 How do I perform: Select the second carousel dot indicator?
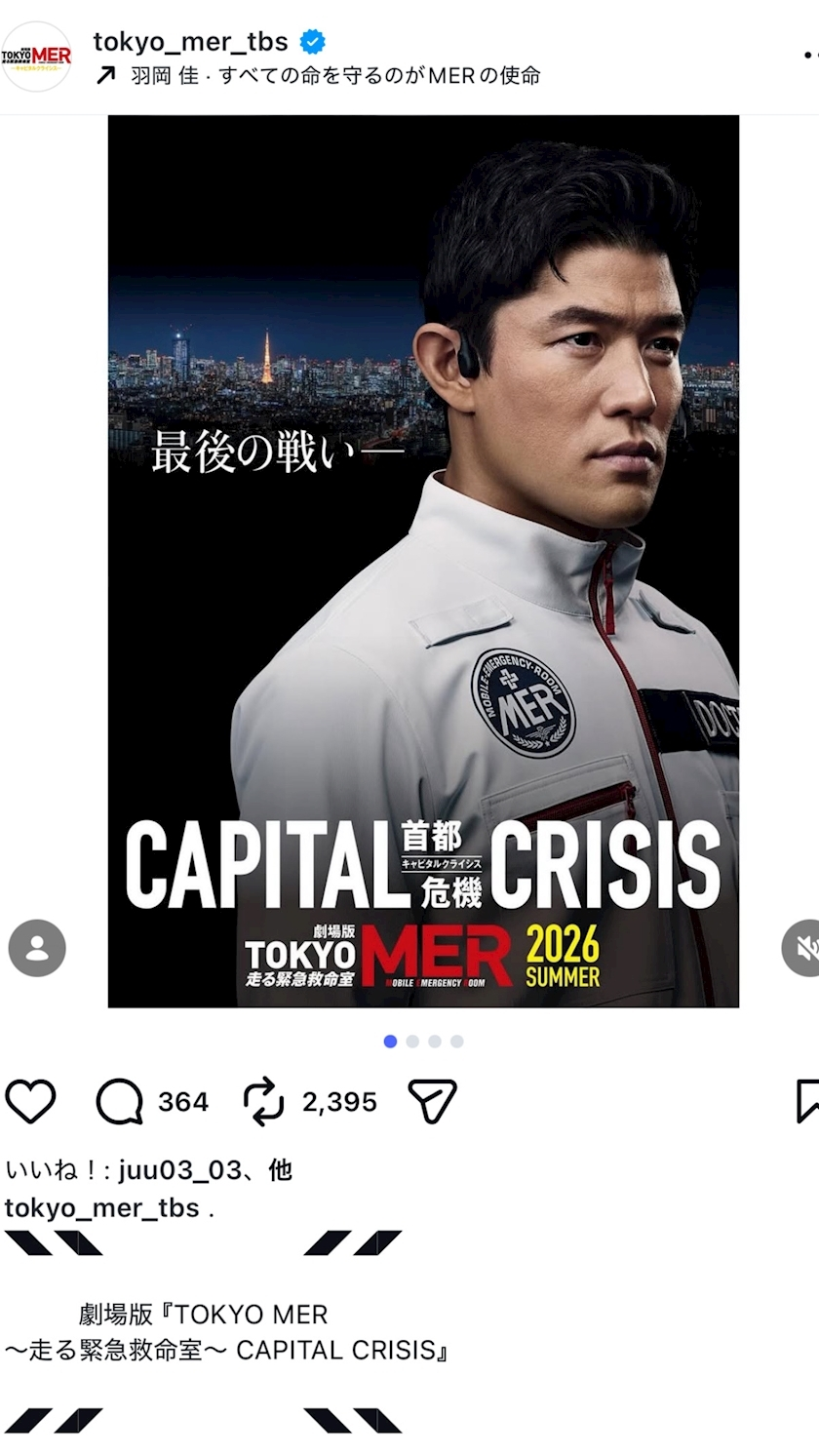tap(412, 1042)
